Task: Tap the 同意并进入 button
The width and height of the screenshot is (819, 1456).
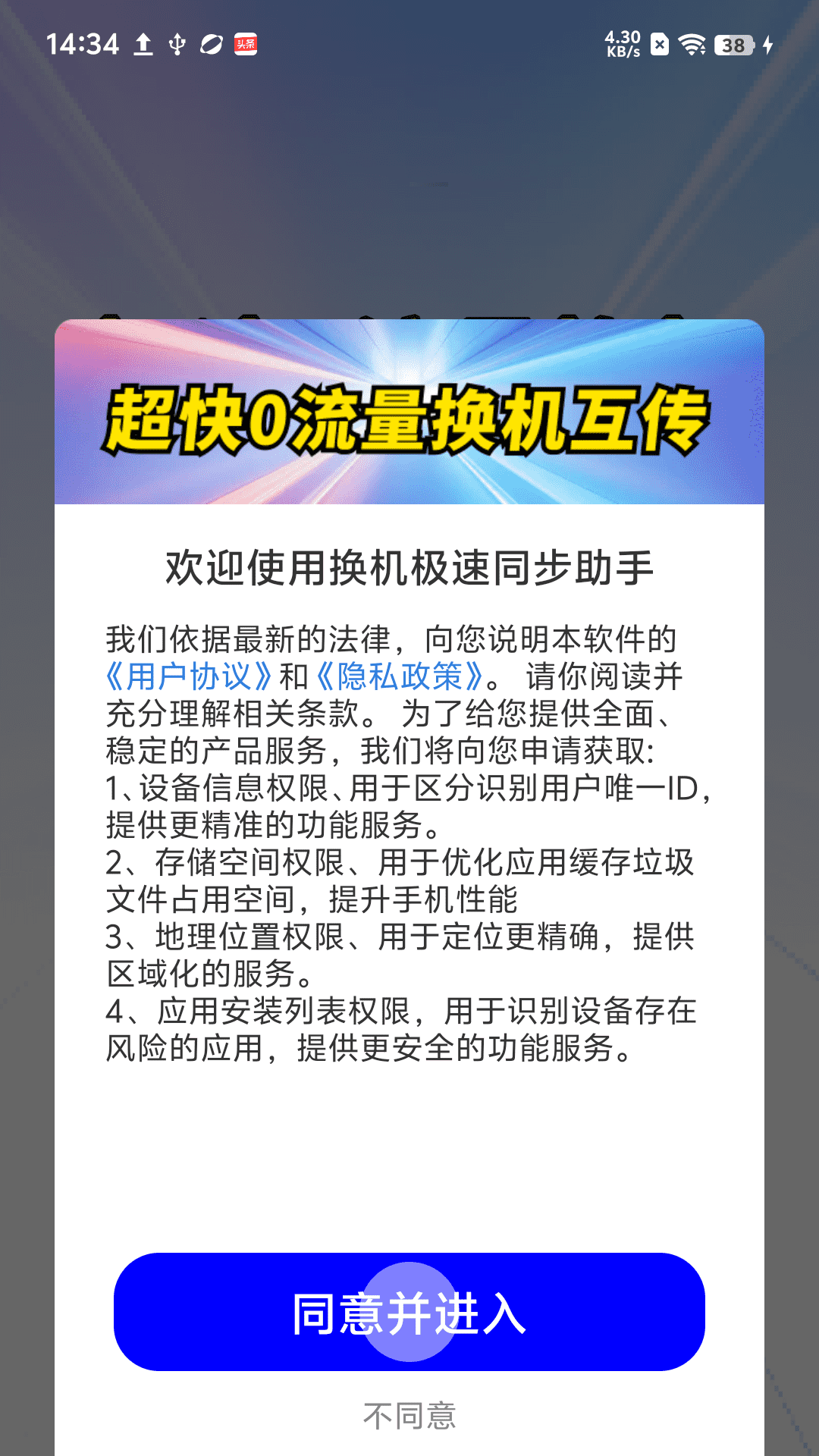Action: pos(409,1312)
